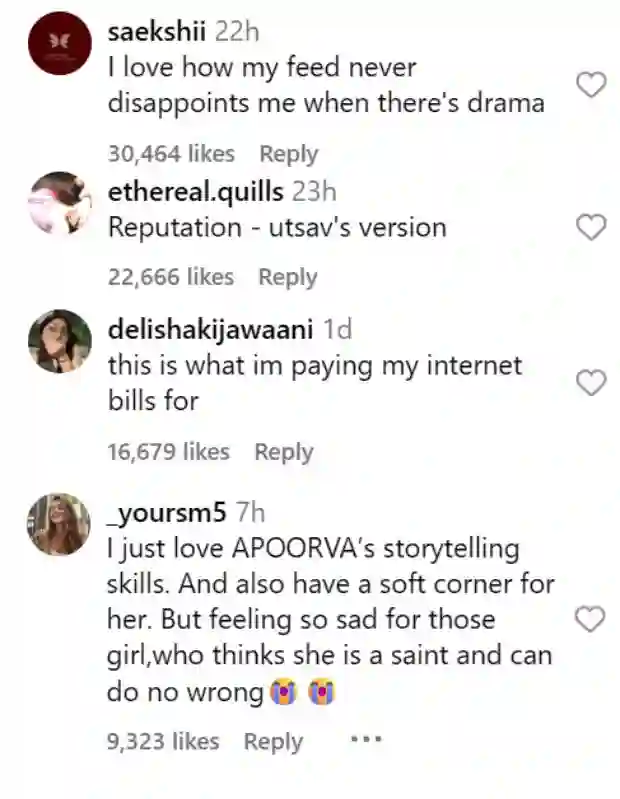620x799 pixels.
Task: View 30,464 likes on saekshii's comment
Action: 171,154
